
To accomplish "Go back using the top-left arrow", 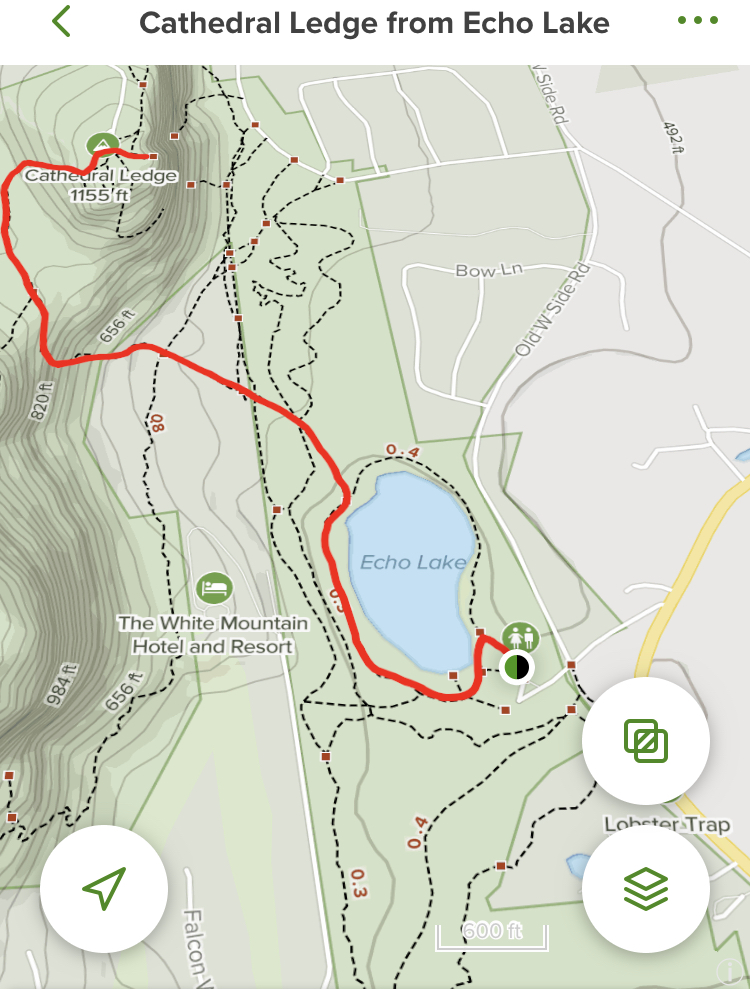I will tap(62, 22).
